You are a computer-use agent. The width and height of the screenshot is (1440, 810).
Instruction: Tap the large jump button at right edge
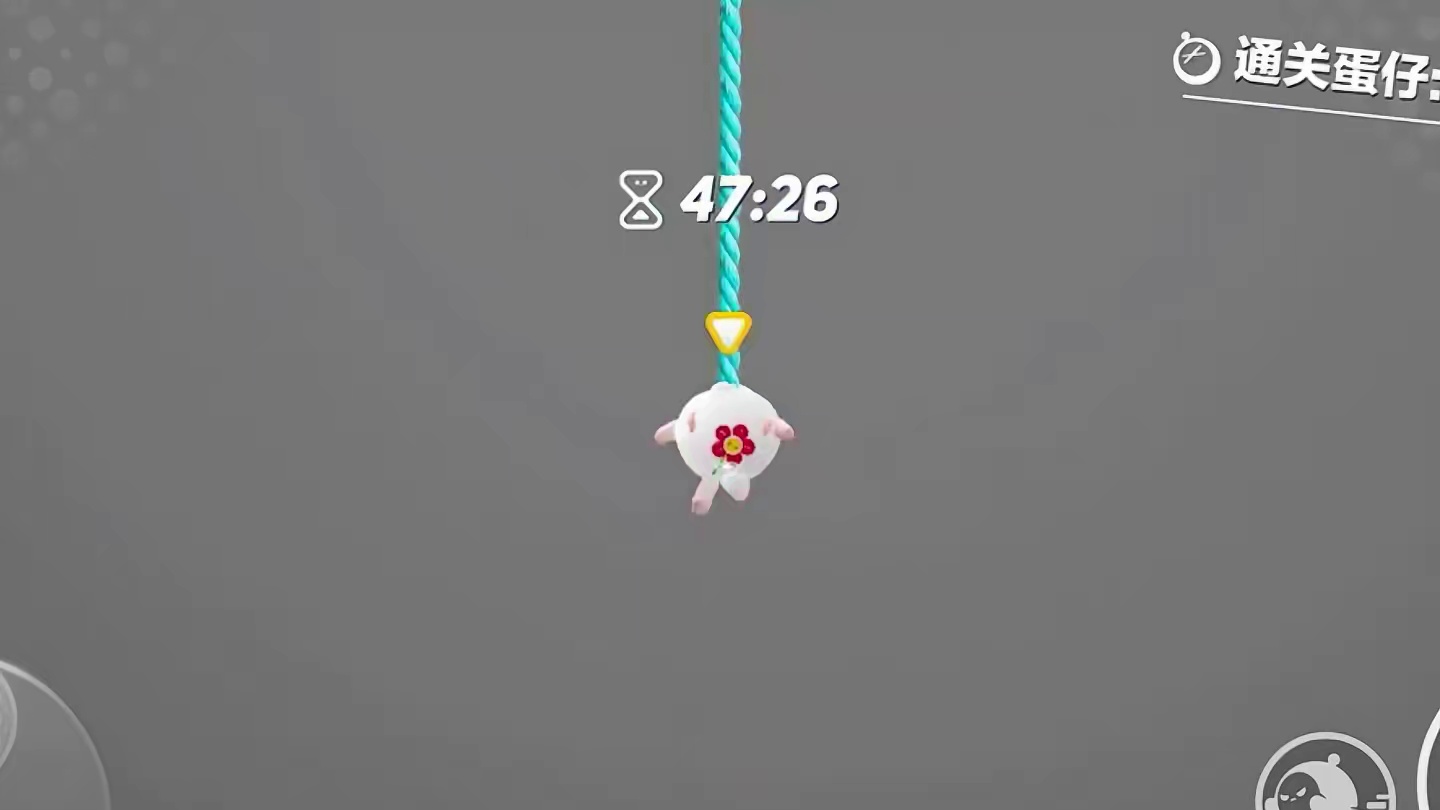(1431, 765)
